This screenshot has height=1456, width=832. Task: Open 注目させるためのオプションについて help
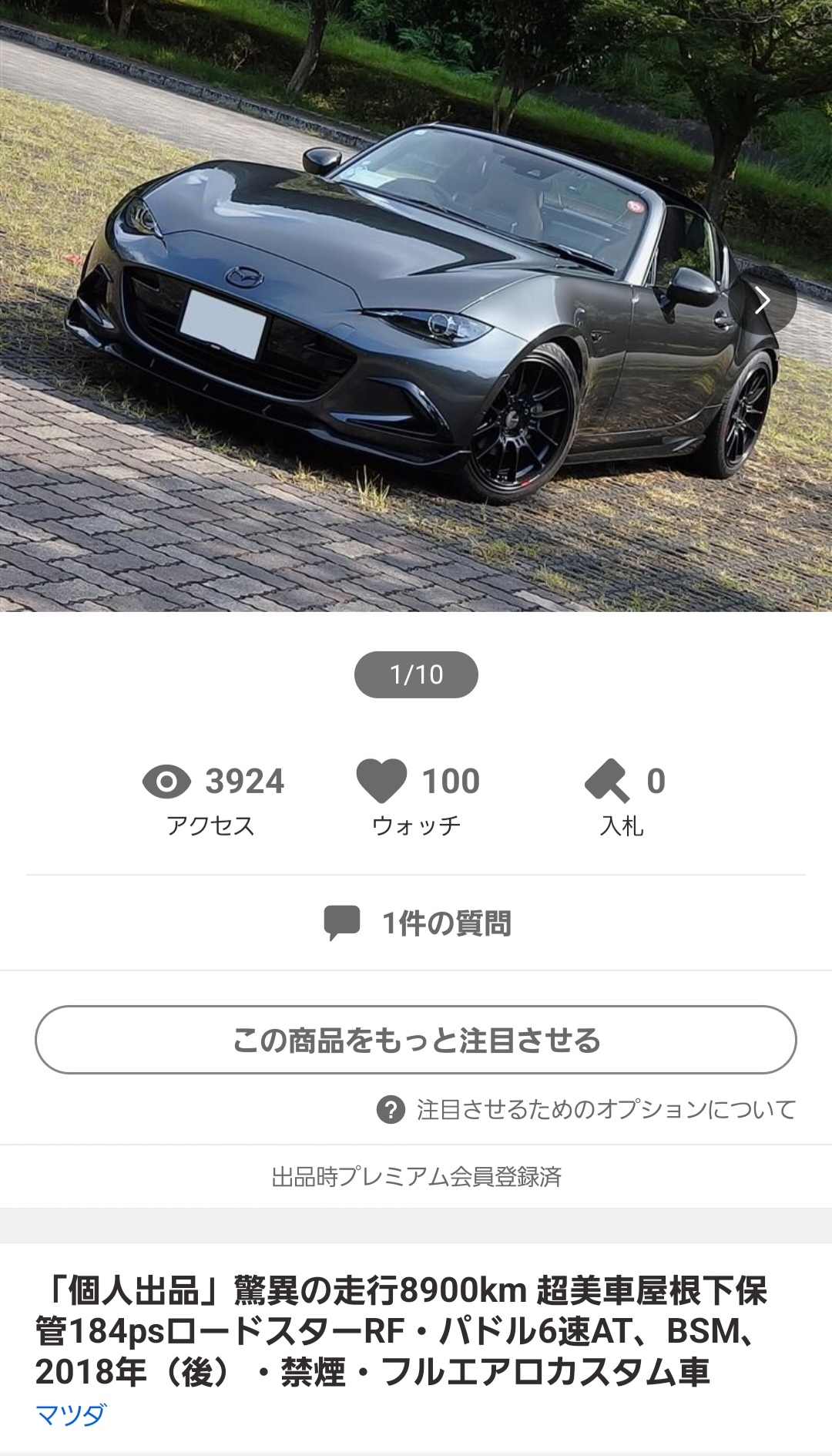587,1109
